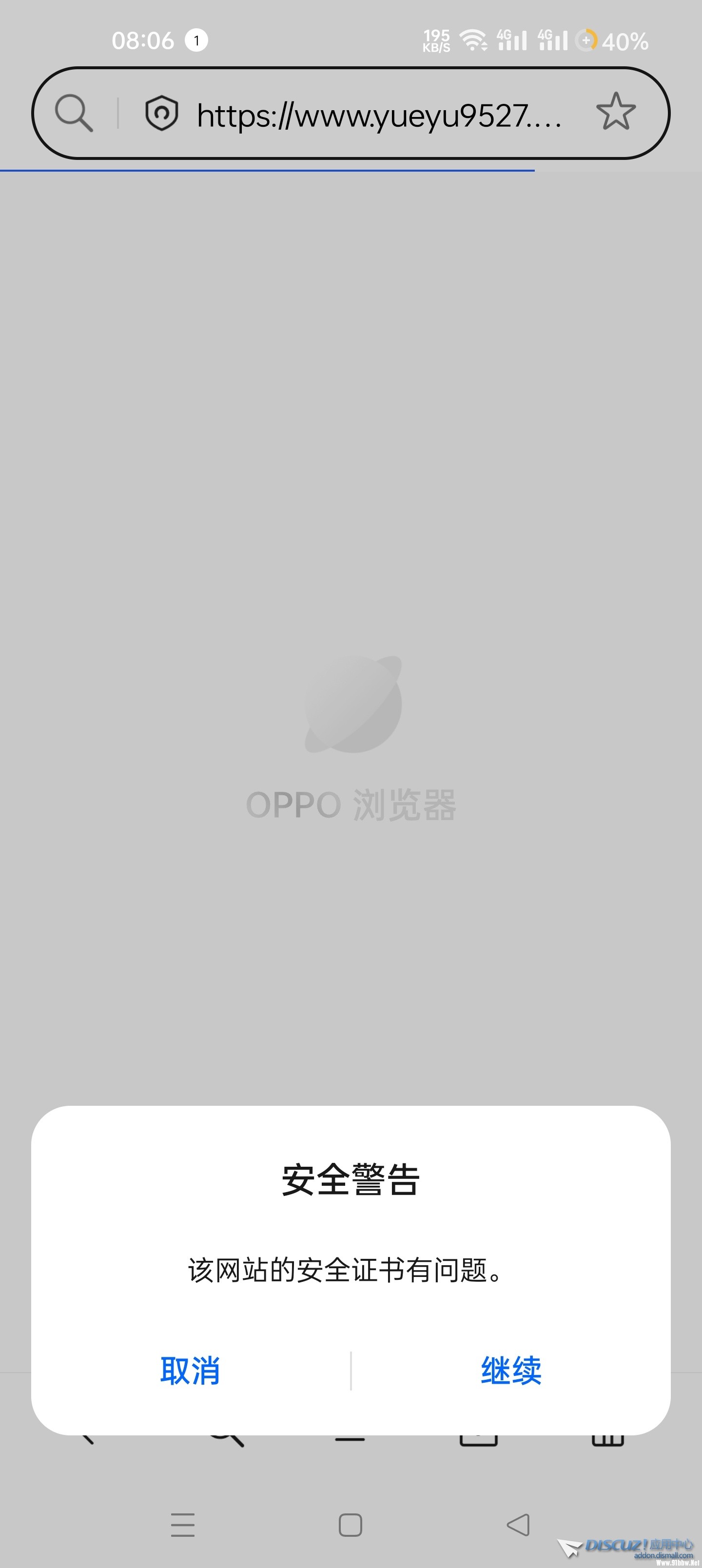This screenshot has height=1568, width=702.
Task: Tap 取消 to cancel the security warning
Action: coord(190,1371)
